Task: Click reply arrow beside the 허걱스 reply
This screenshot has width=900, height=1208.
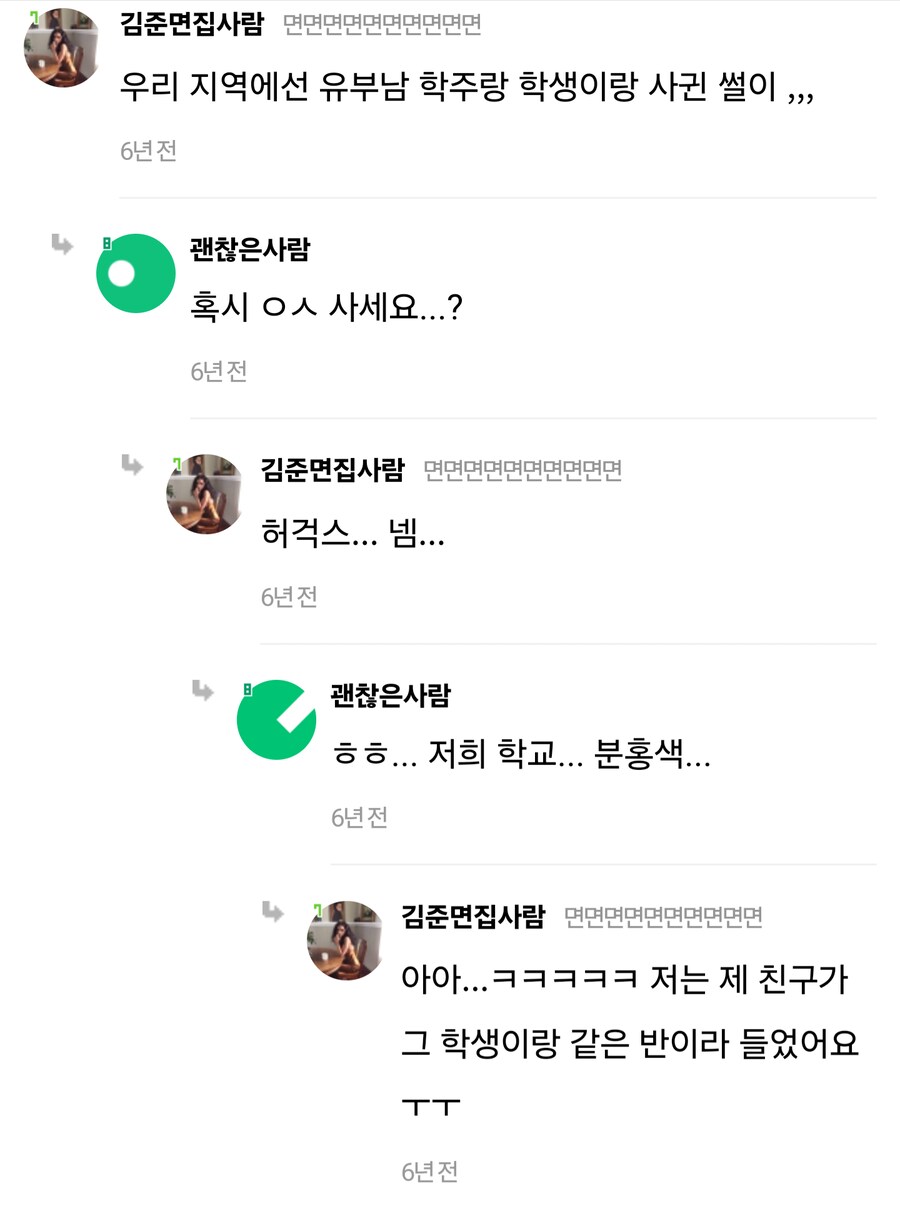Action: (x=132, y=465)
